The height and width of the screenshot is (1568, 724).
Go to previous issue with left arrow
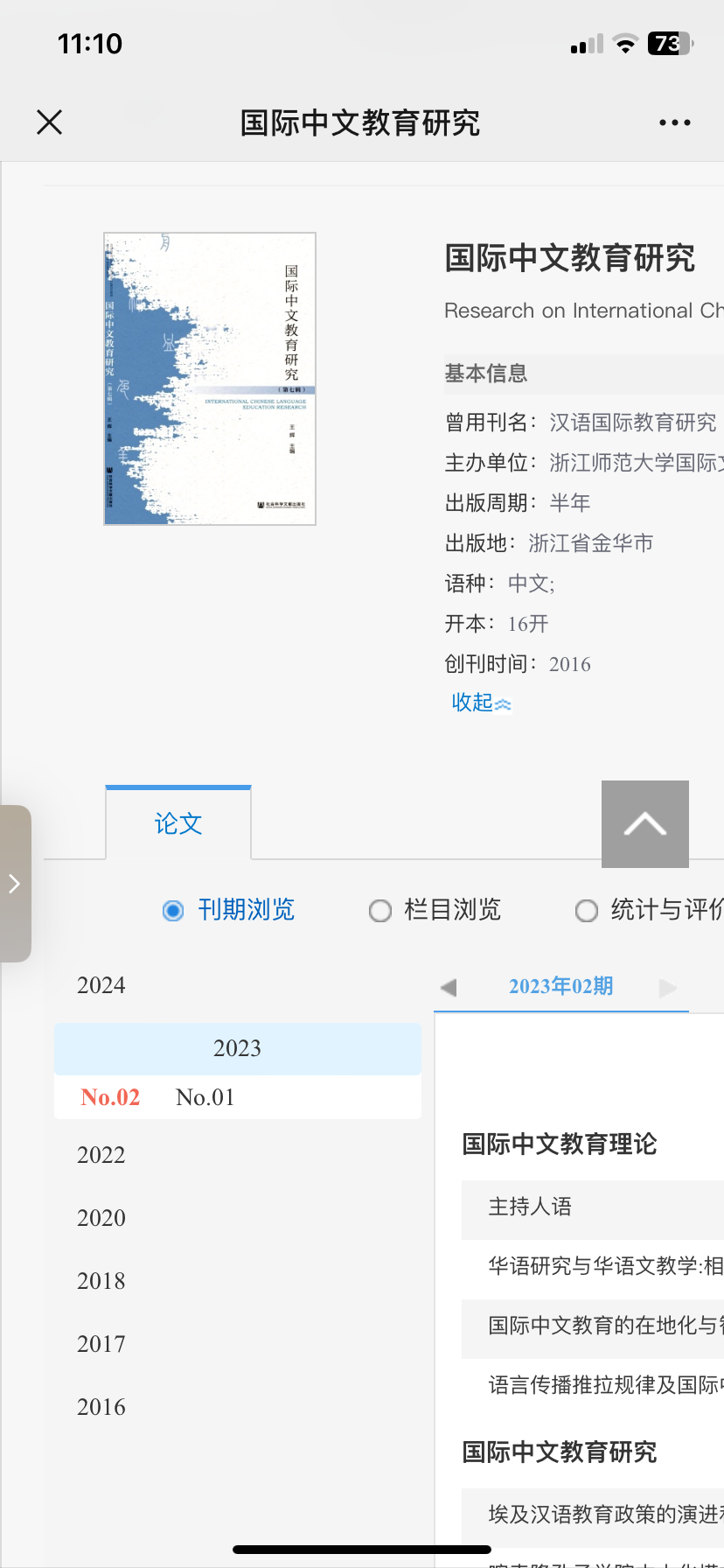(449, 988)
